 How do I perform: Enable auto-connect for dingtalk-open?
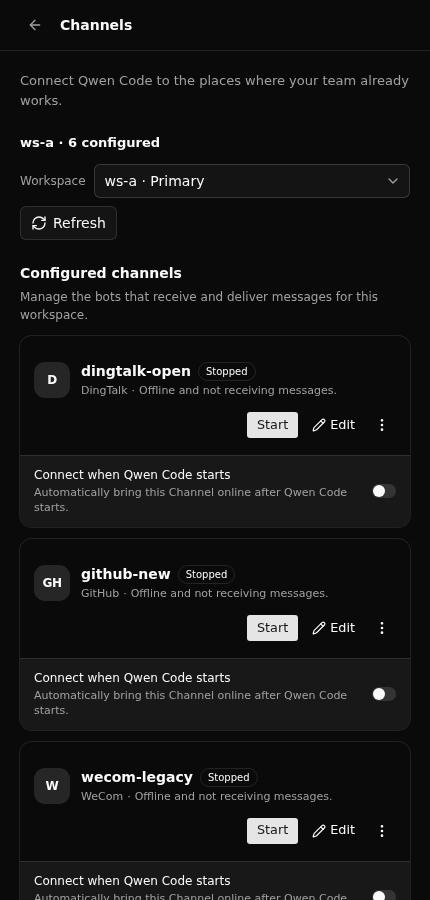pos(384,491)
